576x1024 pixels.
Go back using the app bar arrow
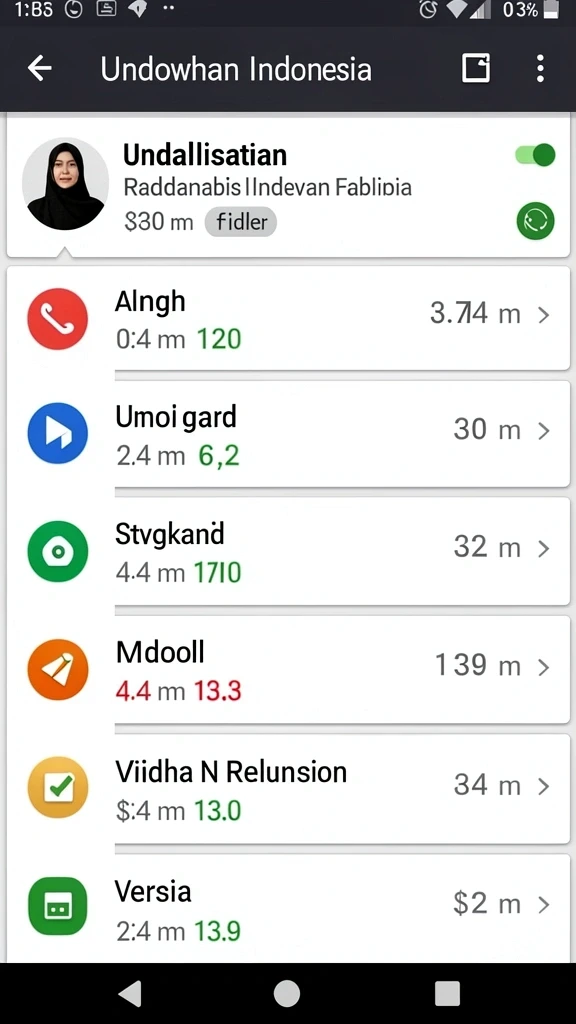pos(40,69)
